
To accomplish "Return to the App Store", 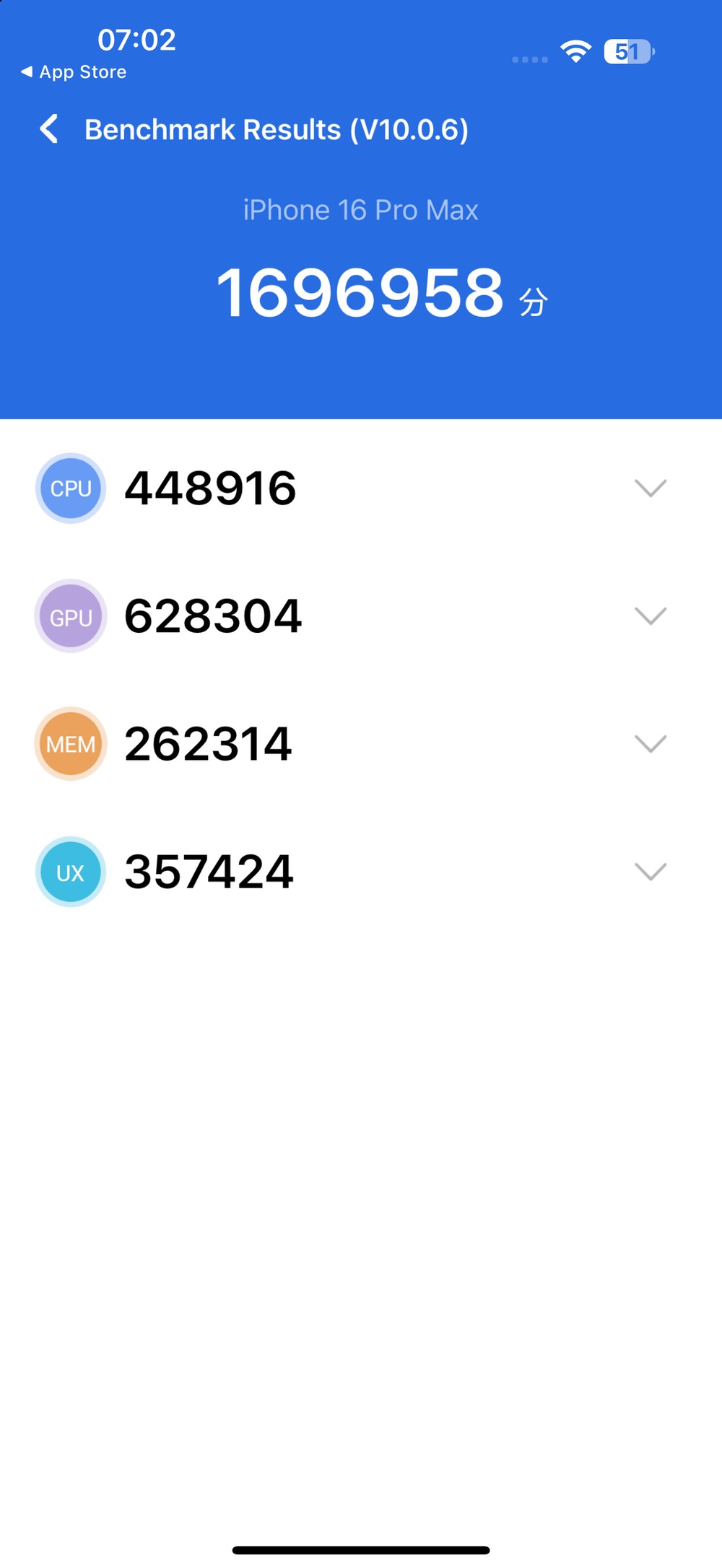I will point(74,72).
